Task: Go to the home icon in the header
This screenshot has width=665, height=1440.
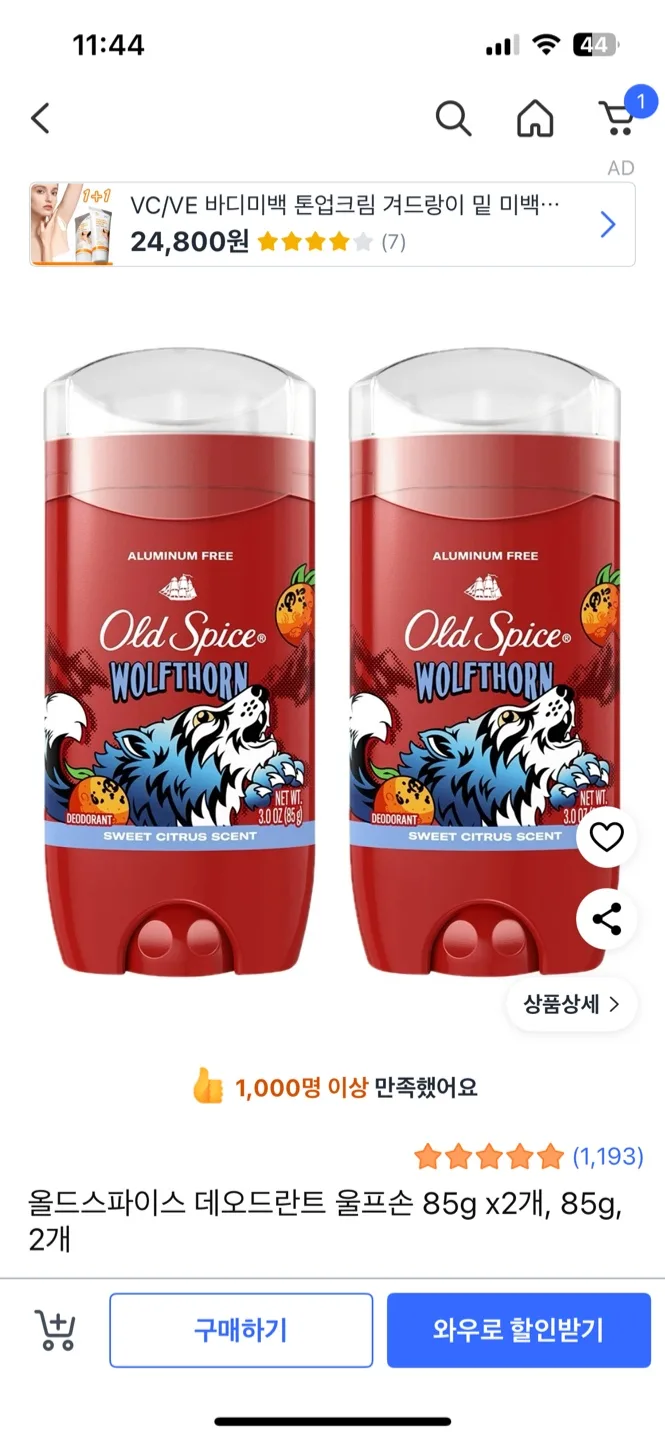Action: (x=535, y=119)
